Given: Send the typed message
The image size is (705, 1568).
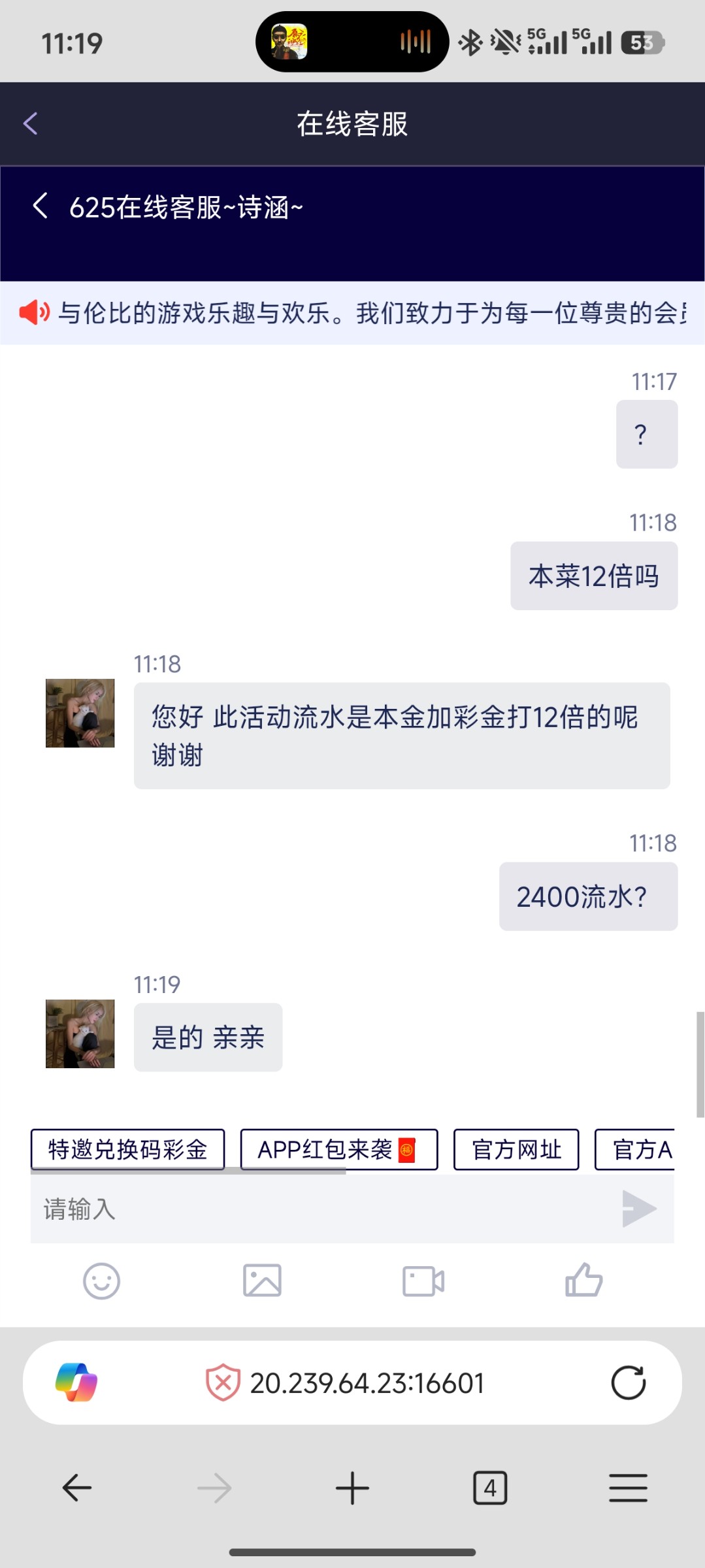Looking at the screenshot, I should [638, 1209].
